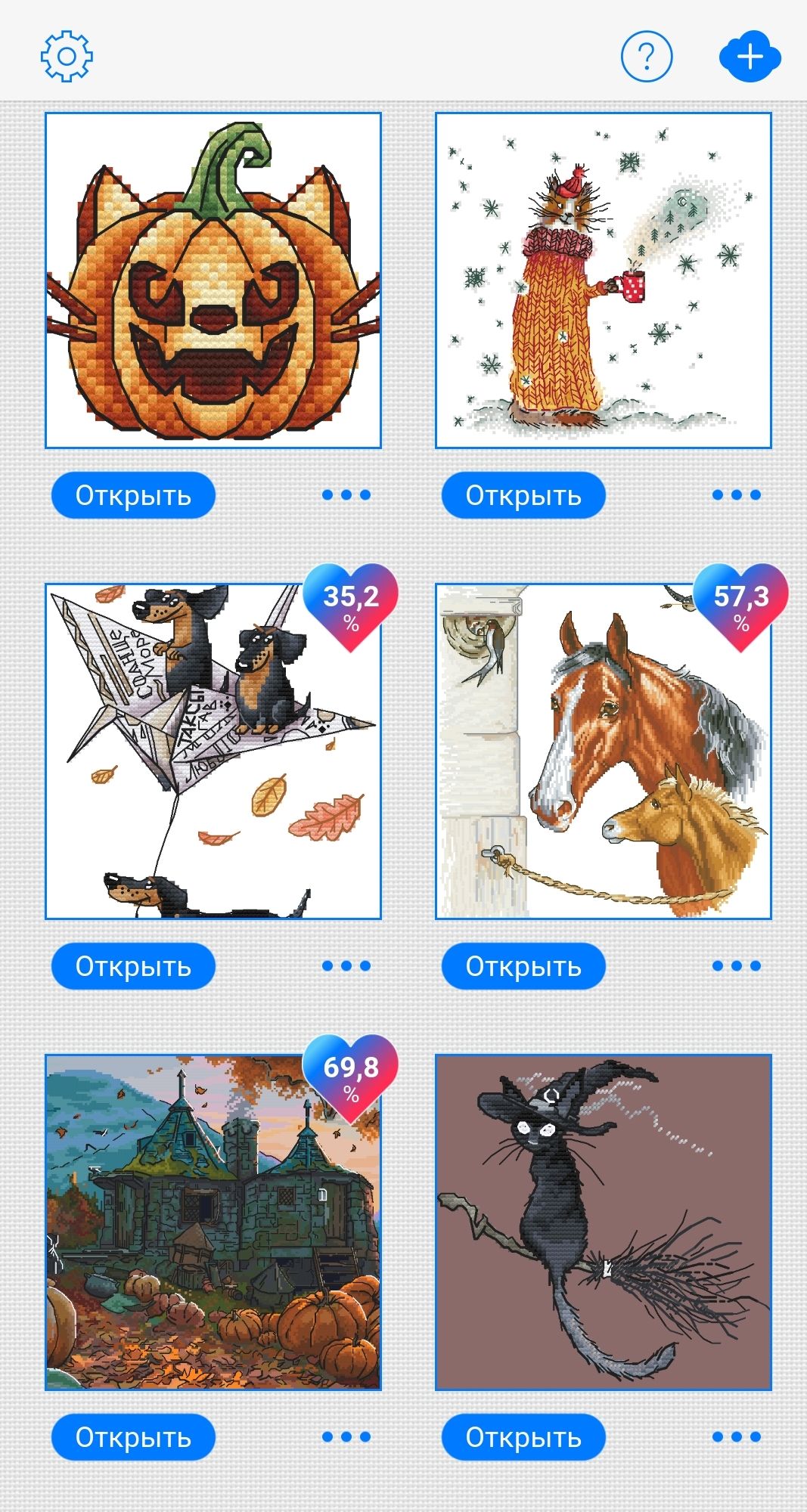Open more options for pumpkin cat pattern
This screenshot has height=1512, width=807.
point(346,495)
